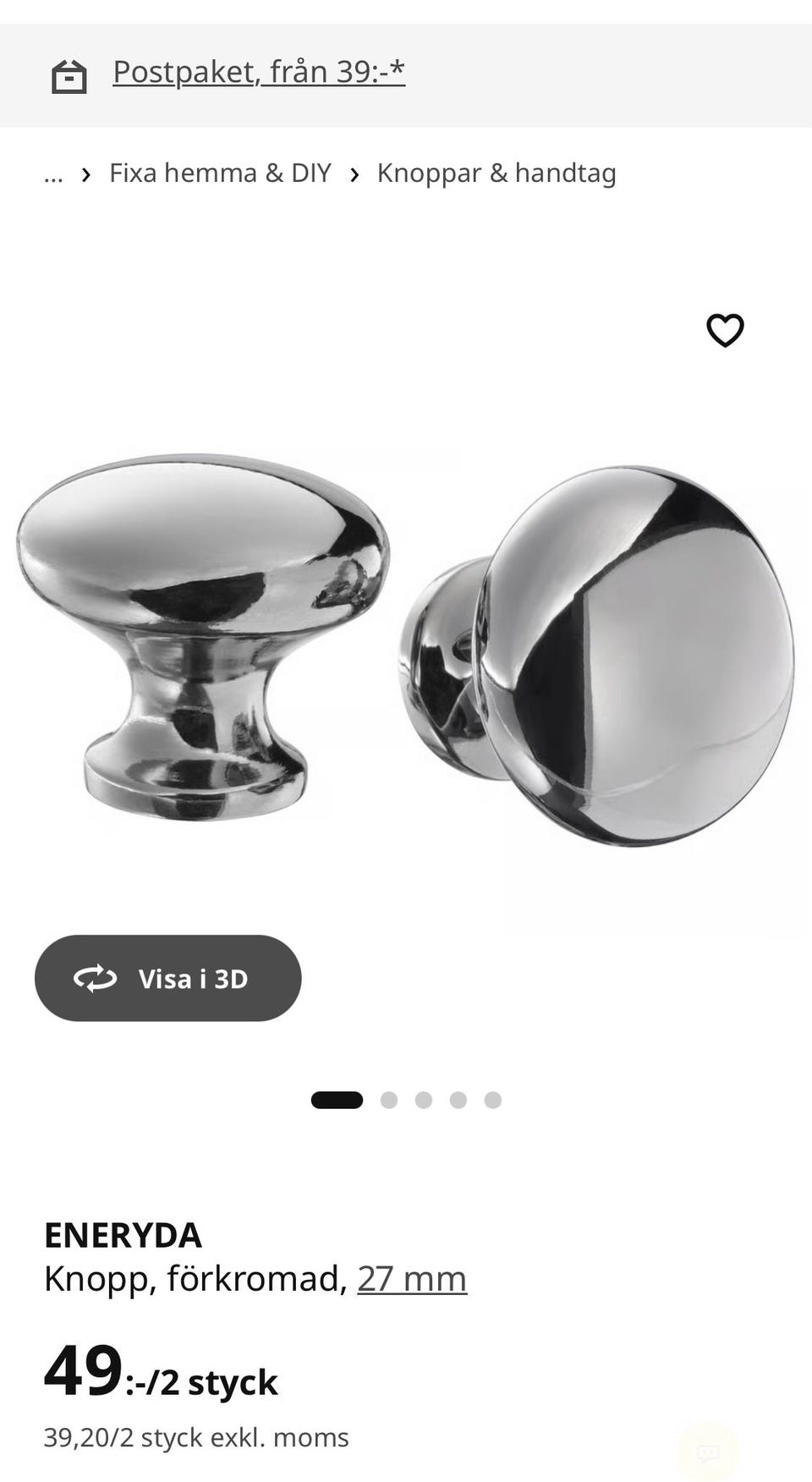
Task: Open the Postpaket från 39:-* link
Action: 259,73
